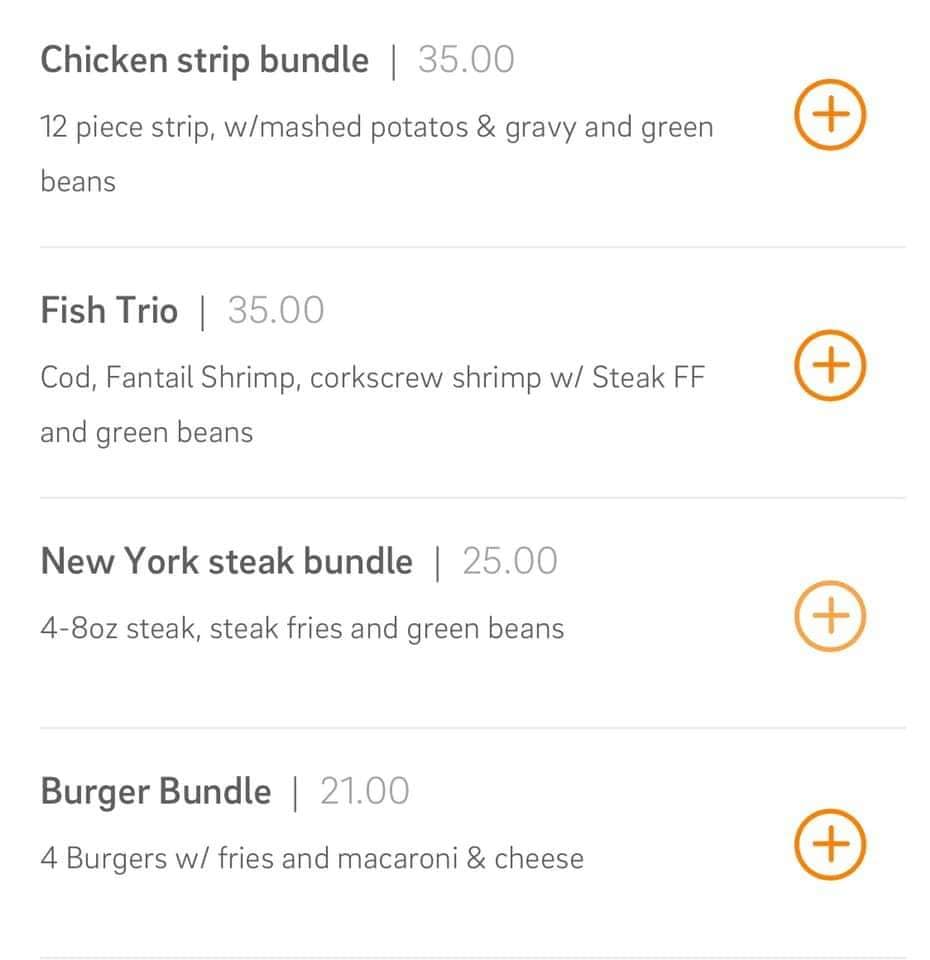Viewport: 930px width, 960px height.
Task: Add Chicken strip bundle to order
Action: click(829, 116)
